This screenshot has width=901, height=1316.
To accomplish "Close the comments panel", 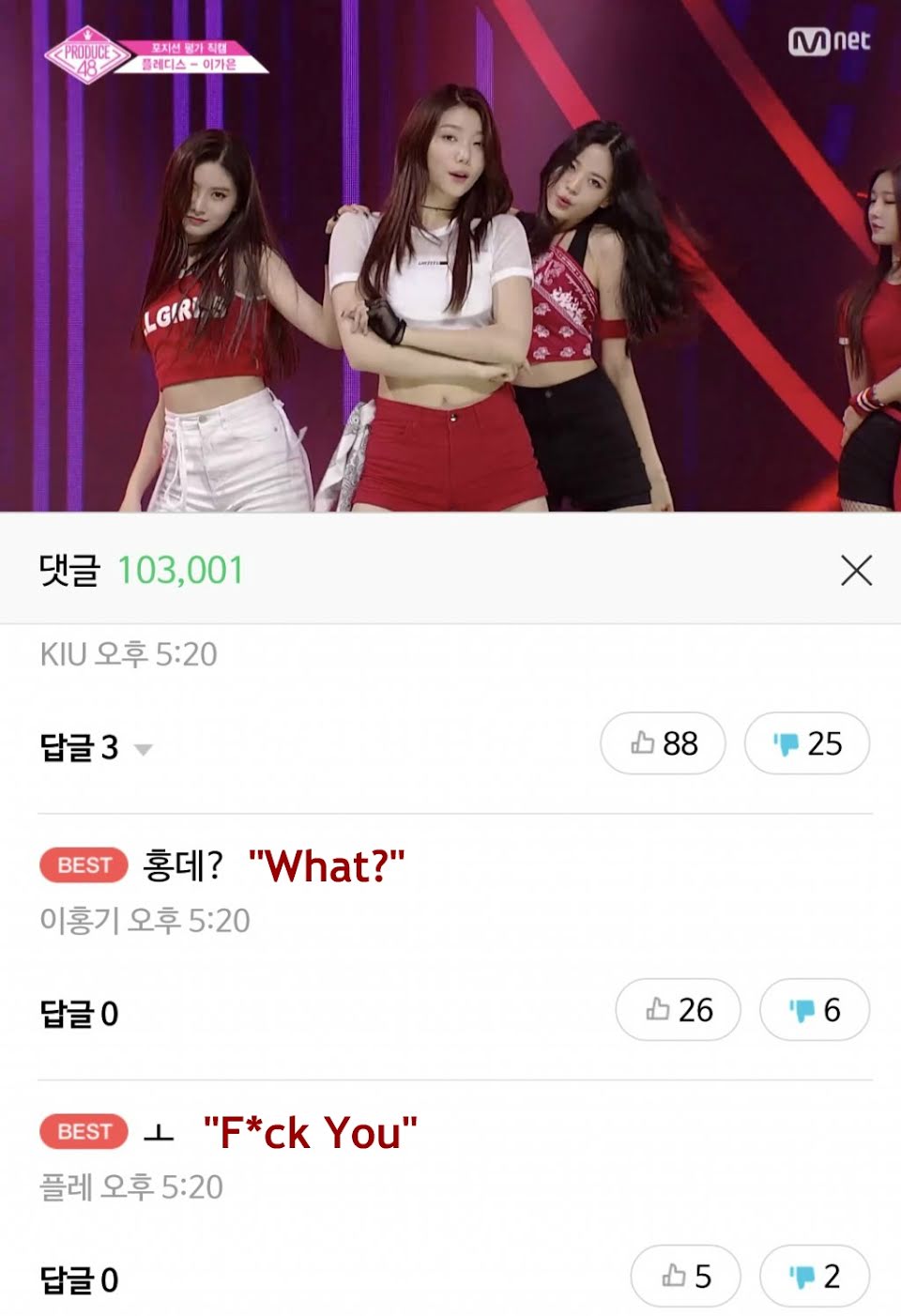I will pos(856,570).
